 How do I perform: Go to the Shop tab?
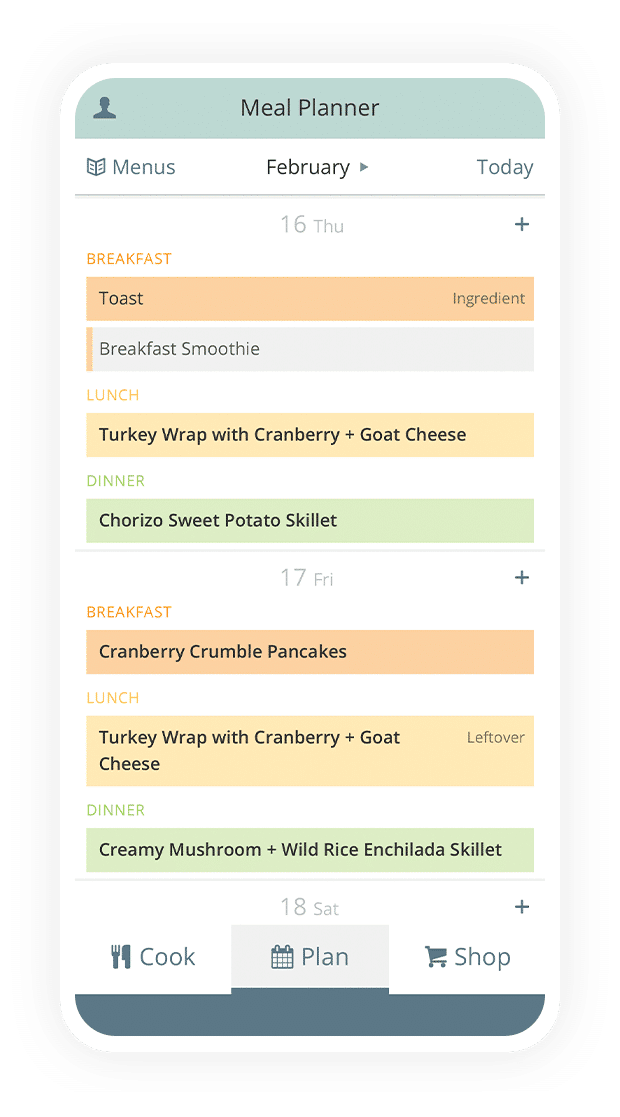[467, 957]
